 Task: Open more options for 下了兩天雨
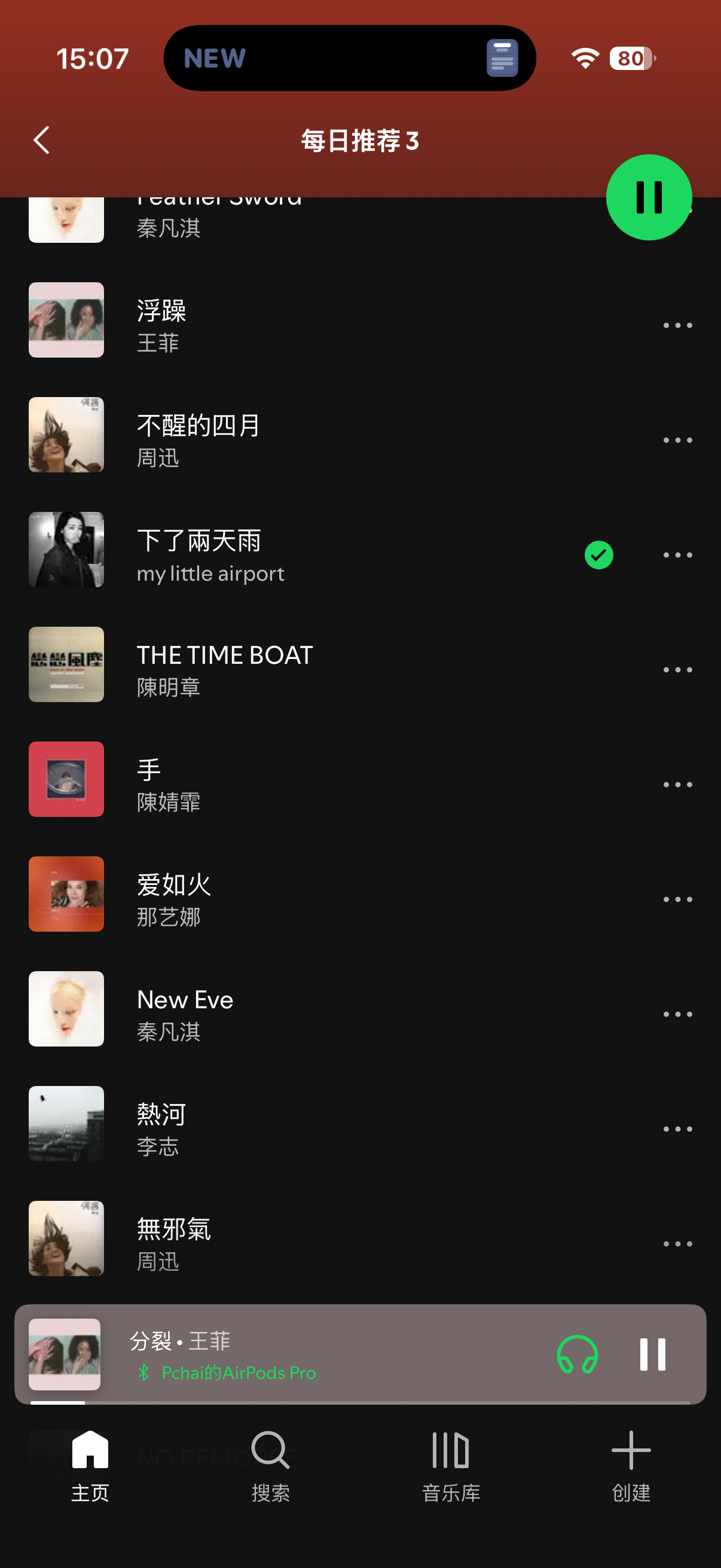tap(677, 554)
